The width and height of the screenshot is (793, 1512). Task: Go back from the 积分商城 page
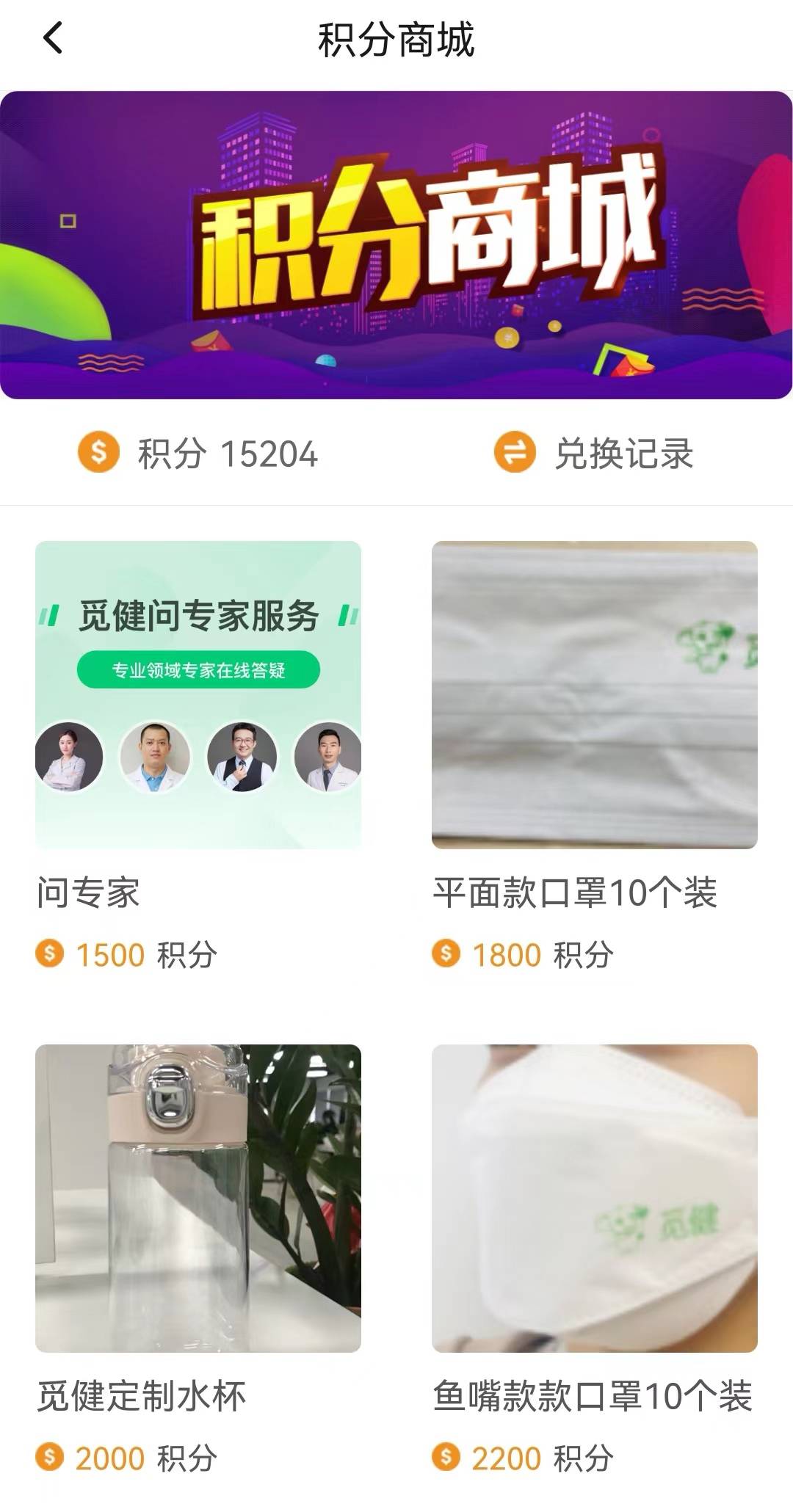53,38
